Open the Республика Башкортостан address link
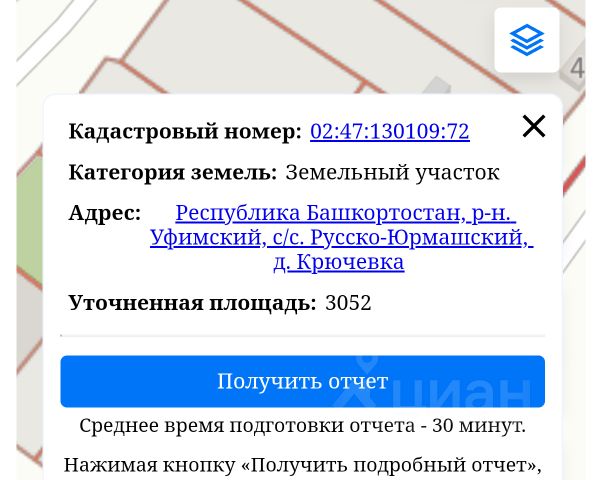 tap(341, 237)
